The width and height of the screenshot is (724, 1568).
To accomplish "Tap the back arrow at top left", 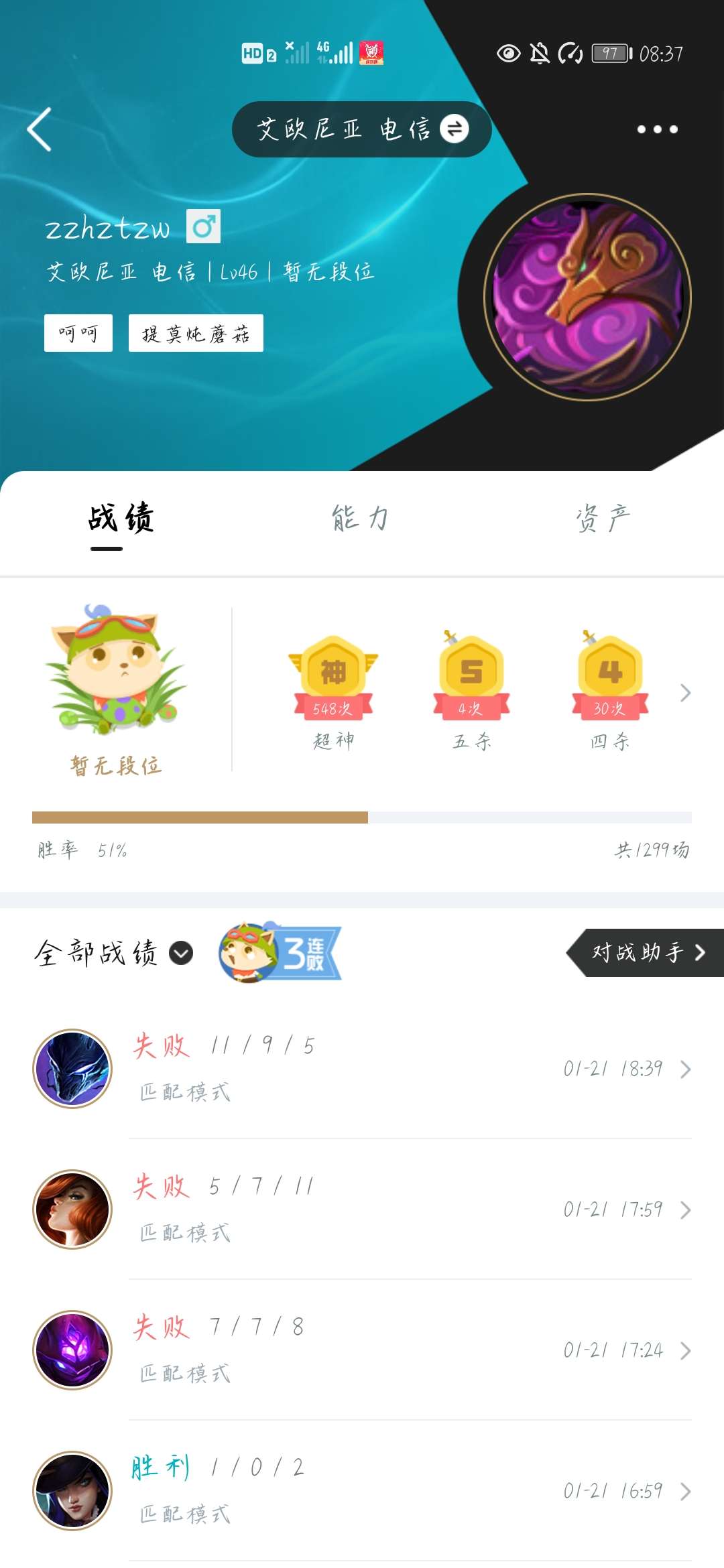I will pyautogui.click(x=39, y=129).
